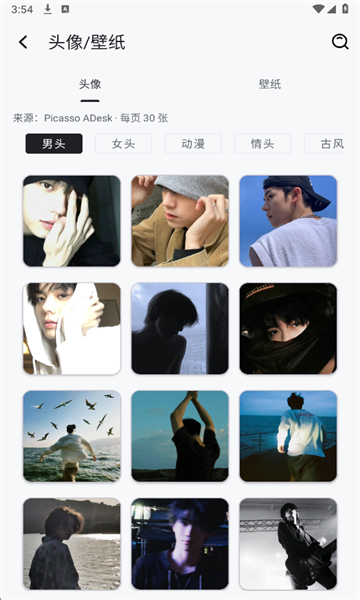The width and height of the screenshot is (360, 600).
Task: Tap the 情头 filter chip
Action: [263, 143]
